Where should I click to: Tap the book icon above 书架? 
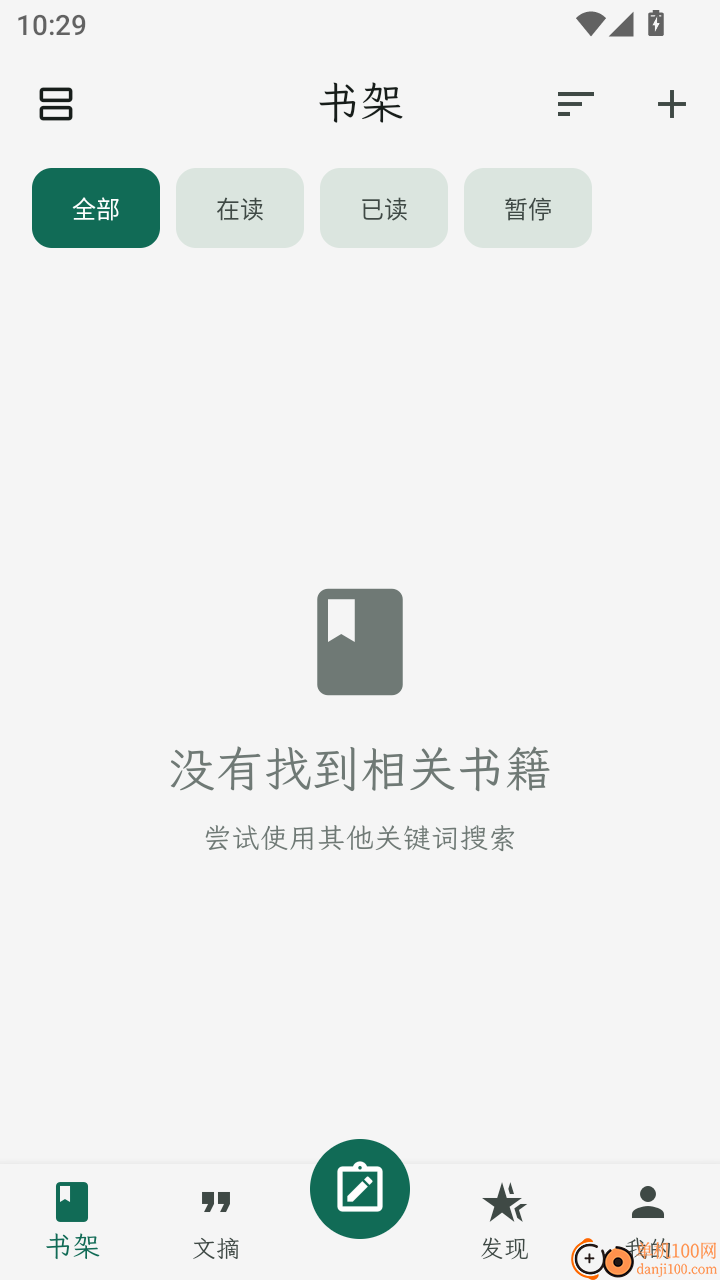(x=72, y=1201)
